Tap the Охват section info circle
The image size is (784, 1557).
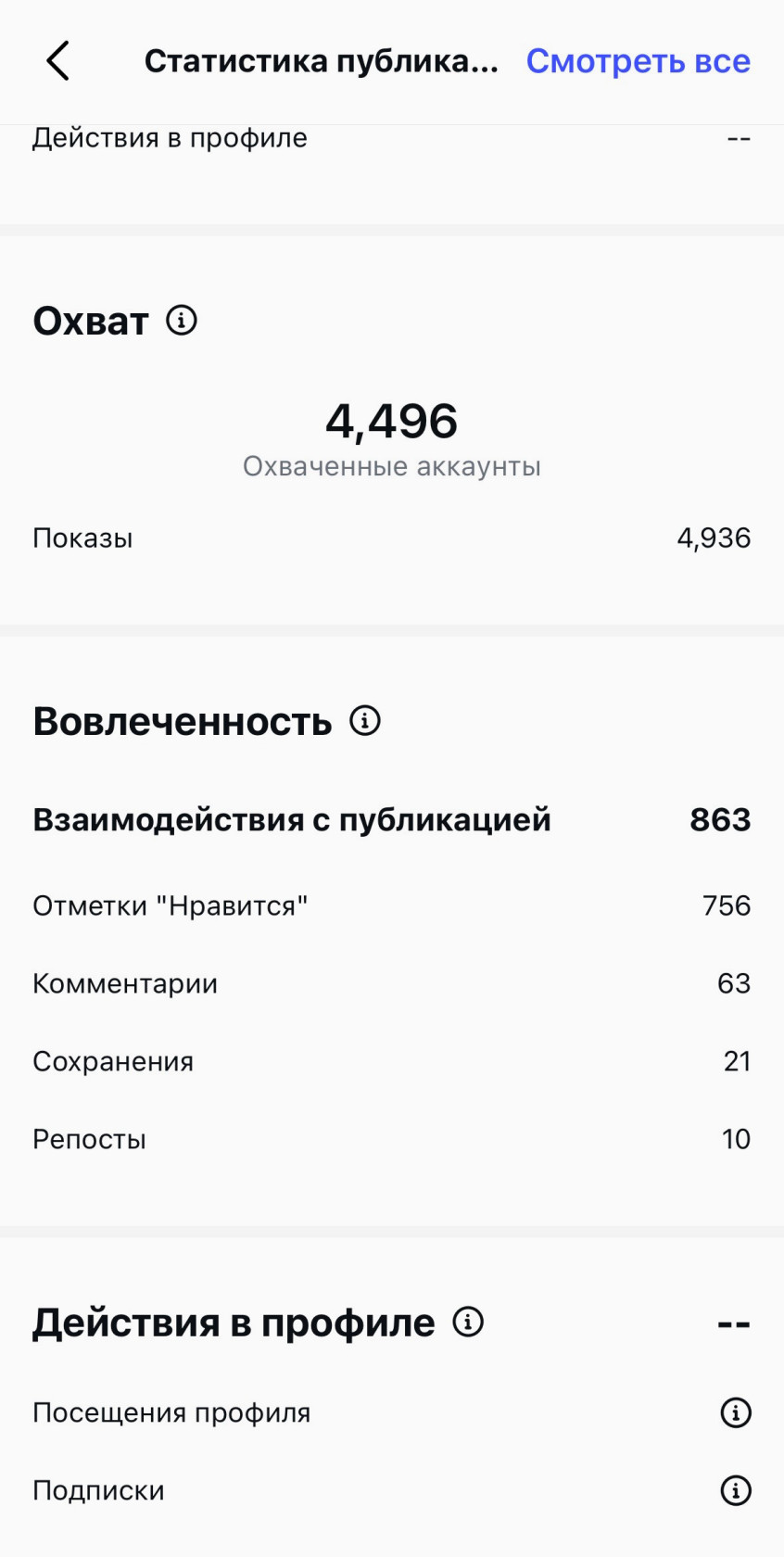(182, 321)
